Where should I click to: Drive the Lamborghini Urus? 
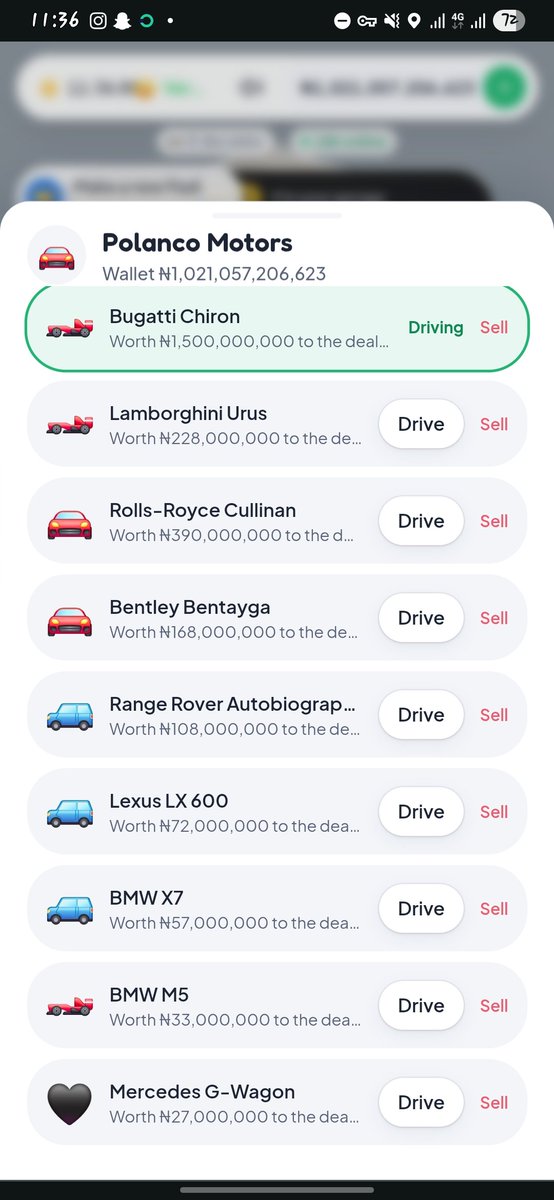point(421,424)
